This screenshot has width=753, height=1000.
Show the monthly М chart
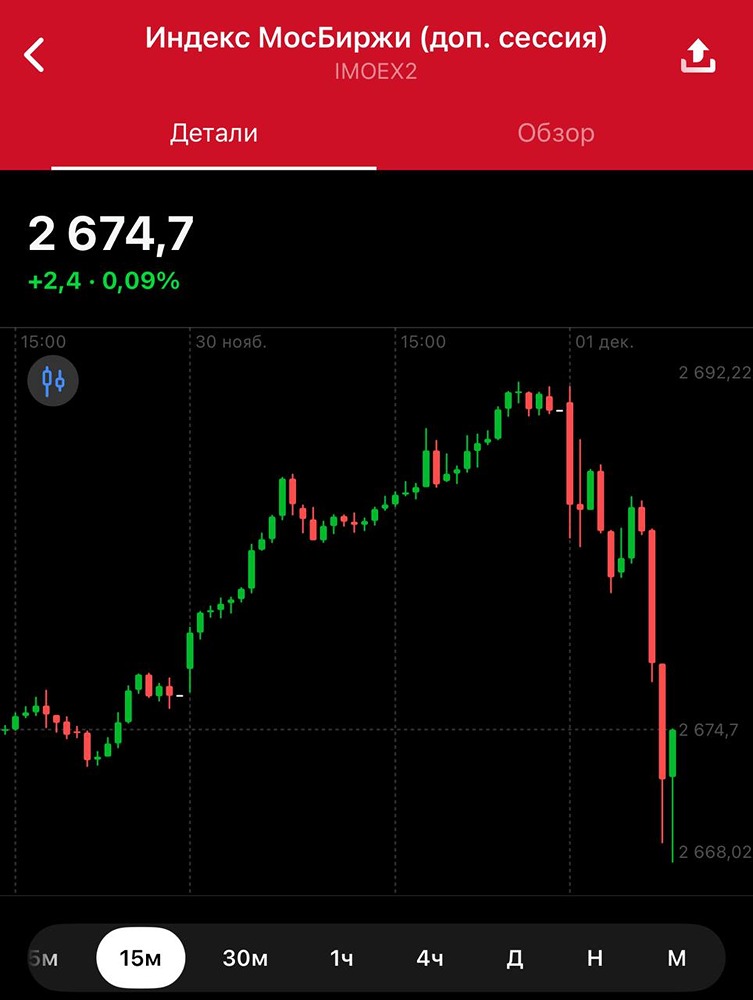tap(676, 958)
